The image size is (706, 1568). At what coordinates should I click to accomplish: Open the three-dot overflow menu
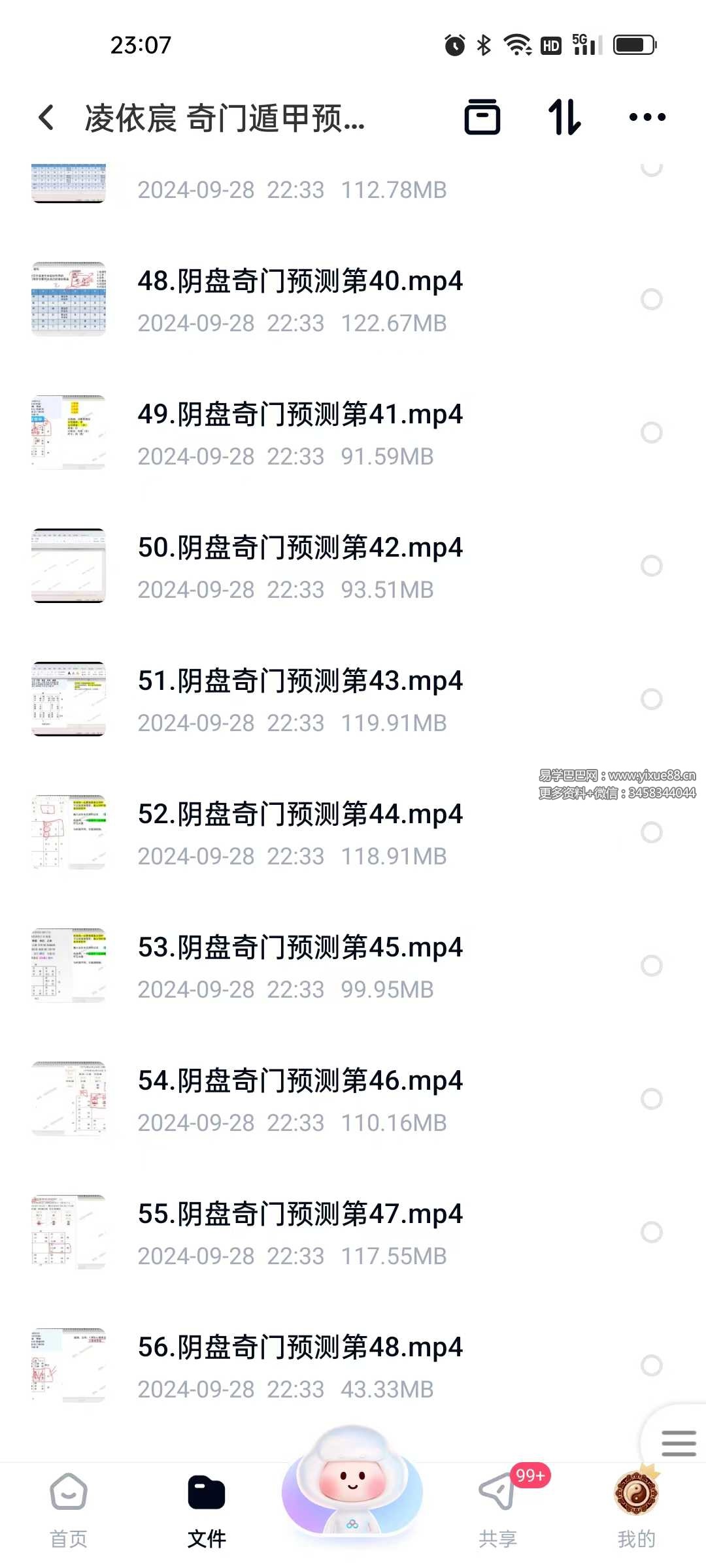[647, 118]
